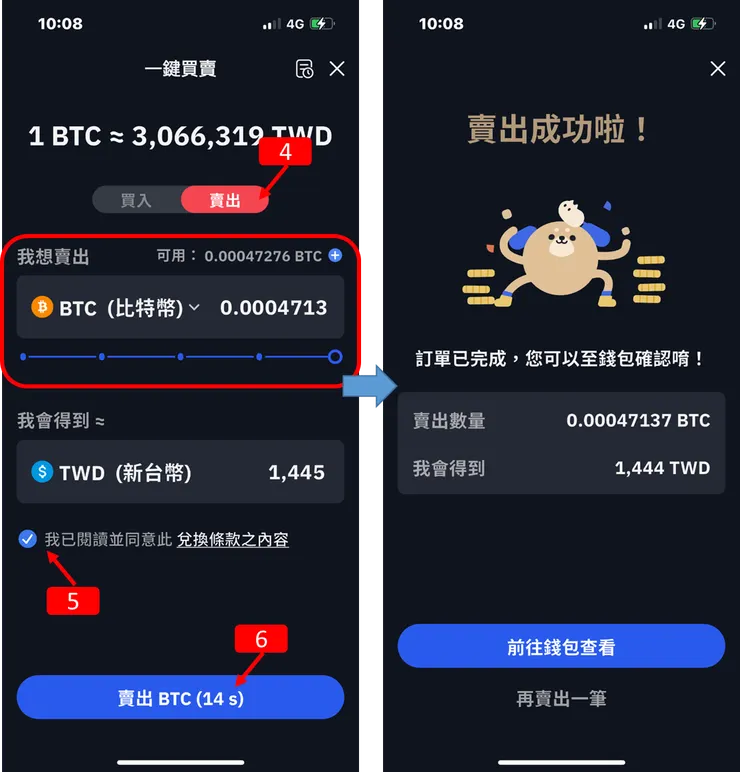Click the 10:08 clock in the status bar
The image size is (740, 772).
(x=60, y=23)
